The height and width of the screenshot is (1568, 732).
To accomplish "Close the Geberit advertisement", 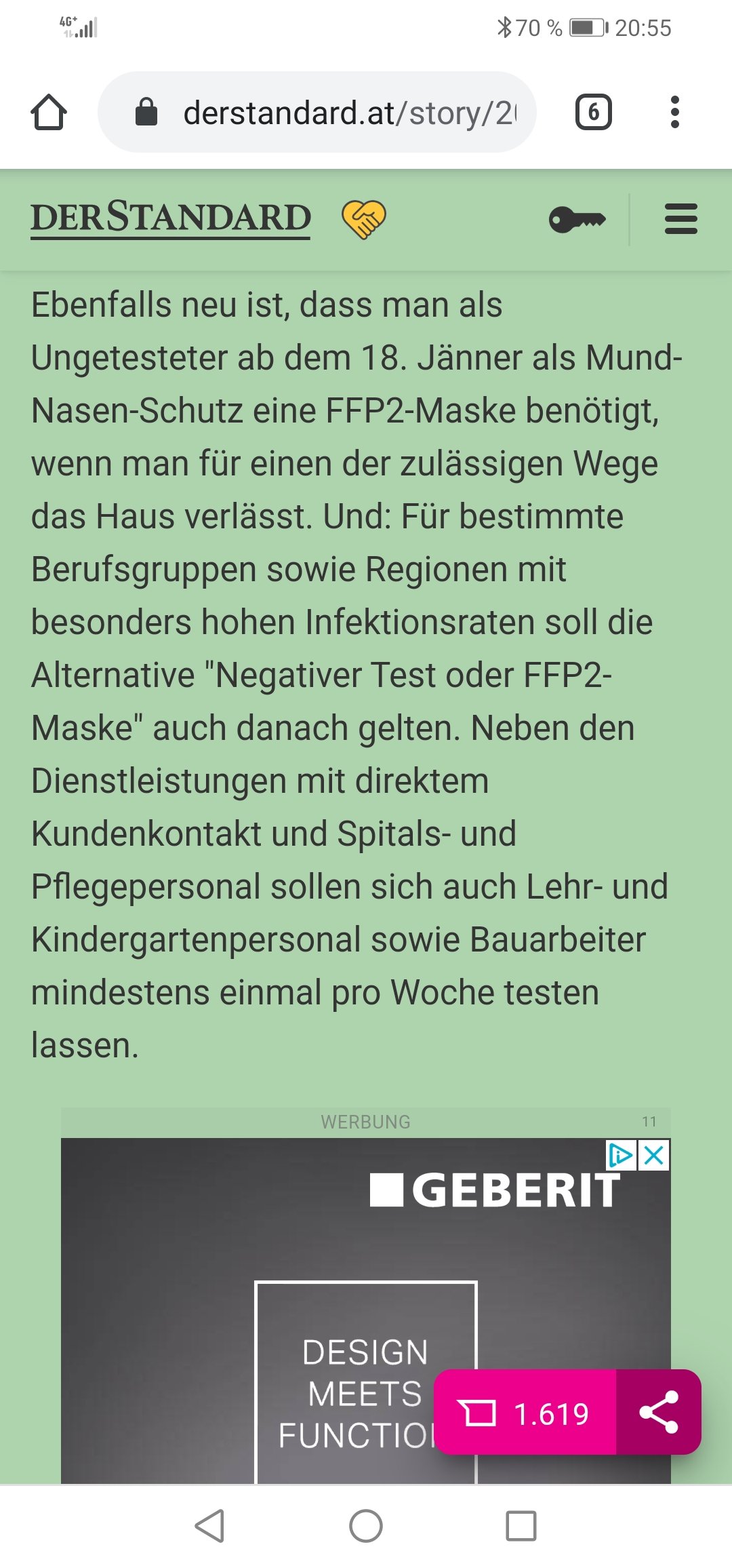I will click(654, 1155).
